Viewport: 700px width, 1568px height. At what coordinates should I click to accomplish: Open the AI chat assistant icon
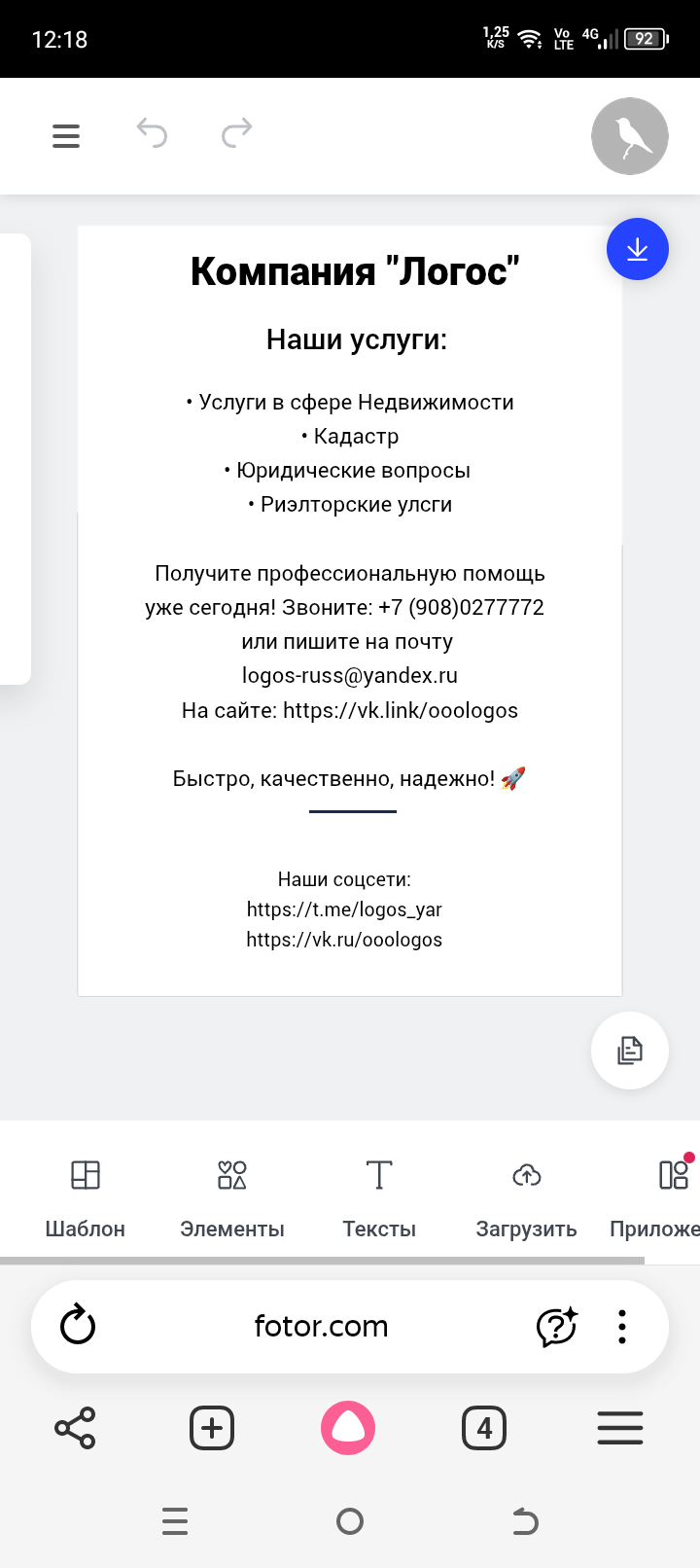click(x=556, y=1326)
